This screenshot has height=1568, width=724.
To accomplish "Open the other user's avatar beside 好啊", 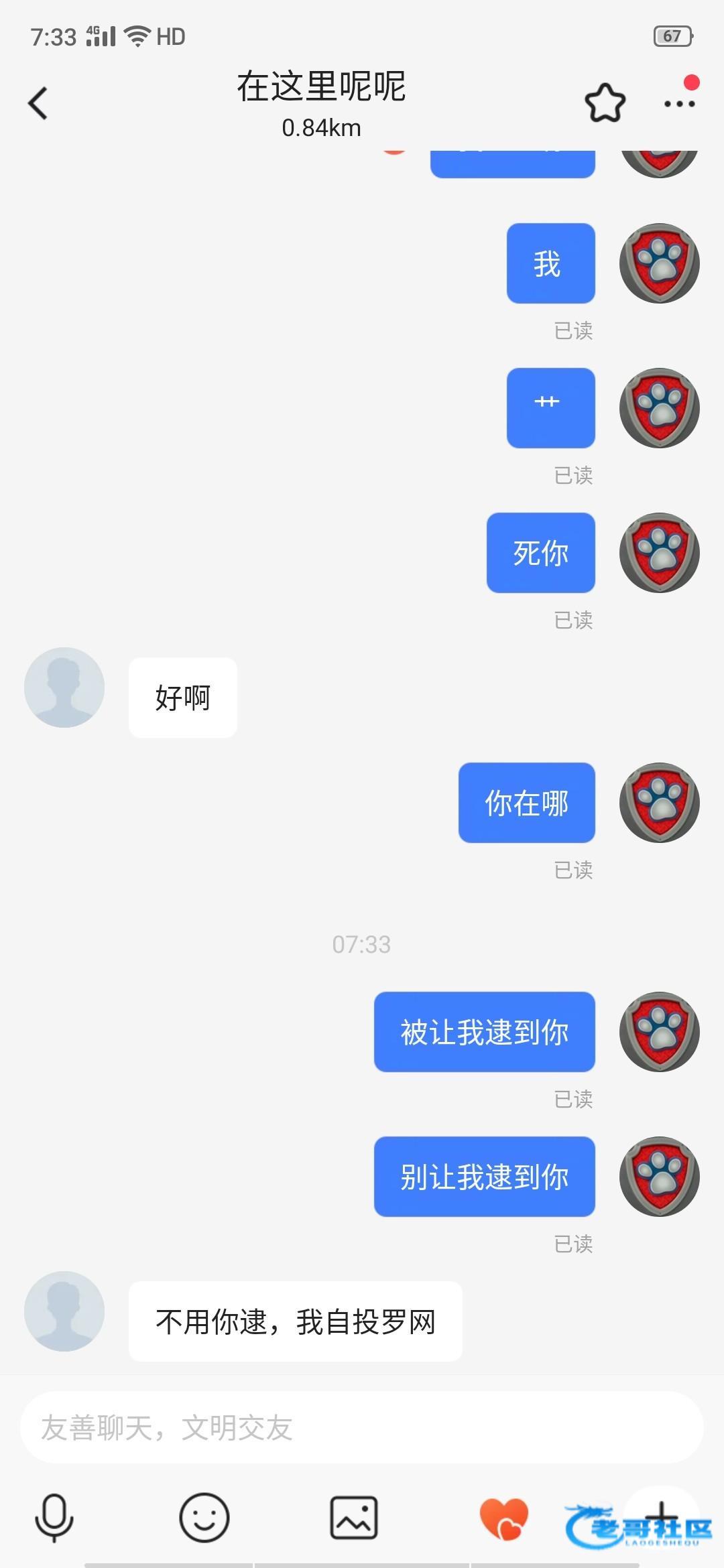I will pyautogui.click(x=64, y=688).
